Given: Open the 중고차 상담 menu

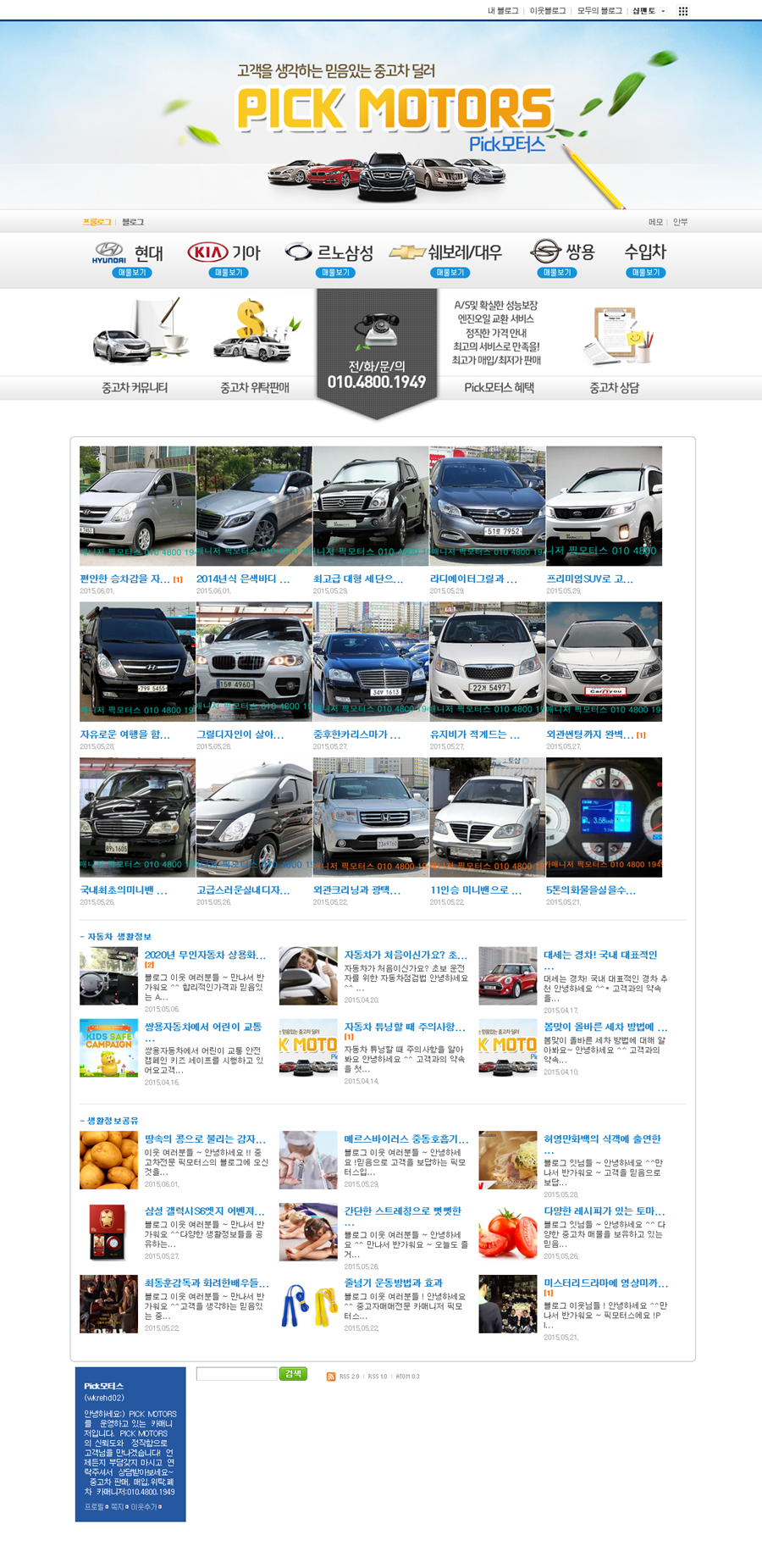Looking at the screenshot, I should tap(614, 388).
